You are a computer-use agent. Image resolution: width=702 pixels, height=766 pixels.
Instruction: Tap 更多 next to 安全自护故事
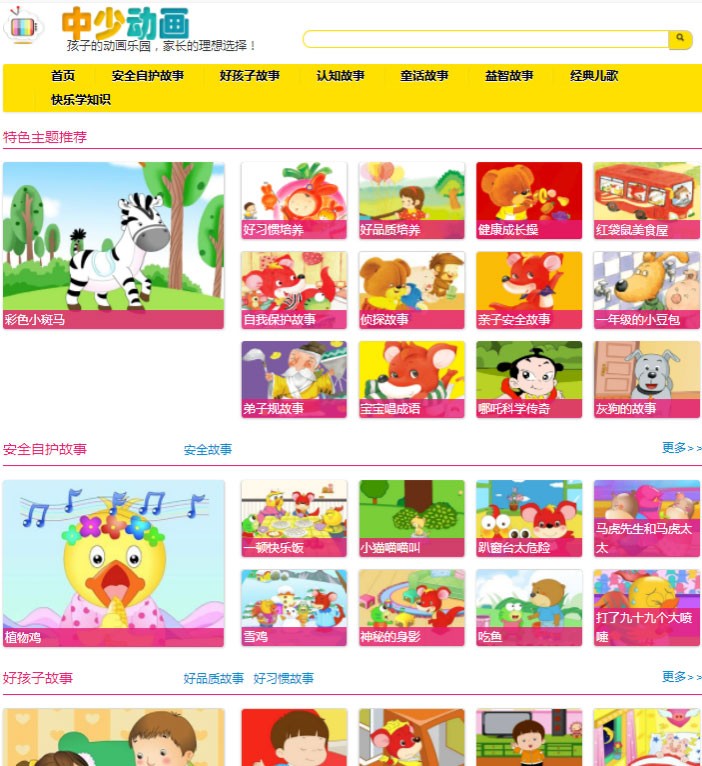[681, 448]
